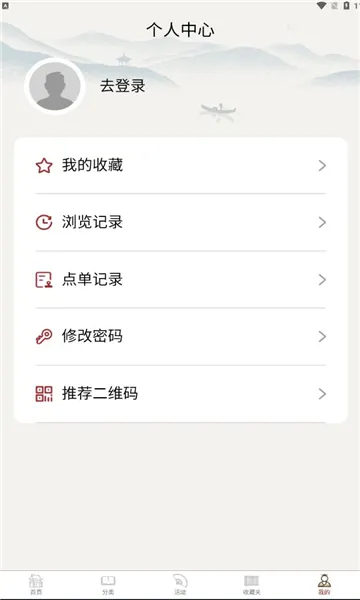Switch to the 活动 activities tab
Screen dimensions: 360x600
click(x=180, y=584)
